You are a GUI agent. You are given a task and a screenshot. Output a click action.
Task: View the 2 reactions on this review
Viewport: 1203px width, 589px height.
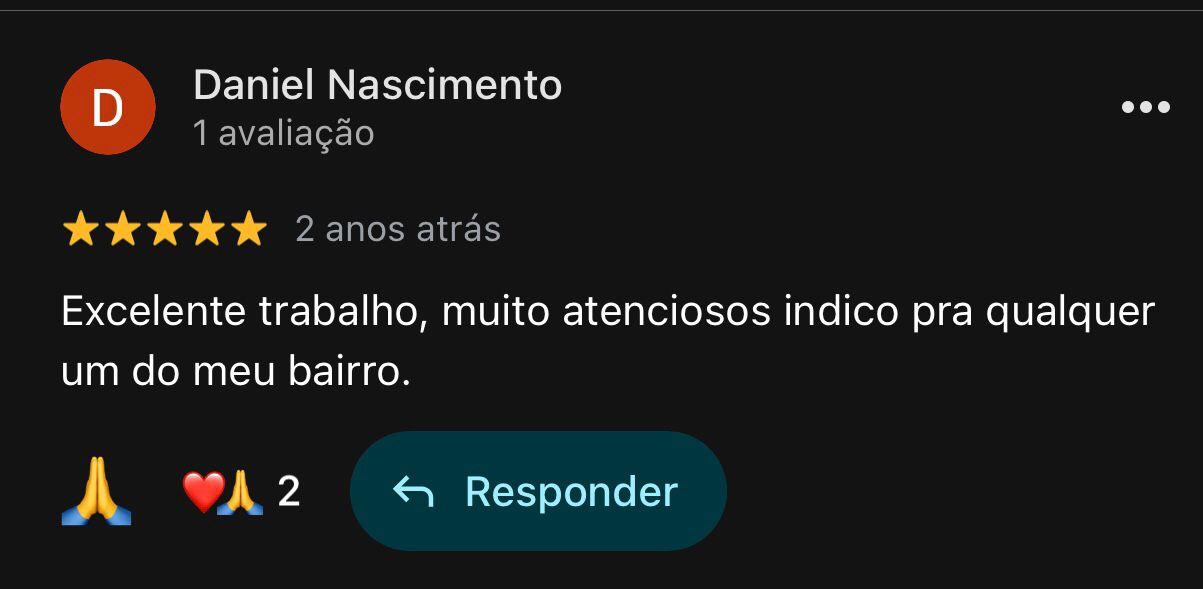(241, 492)
